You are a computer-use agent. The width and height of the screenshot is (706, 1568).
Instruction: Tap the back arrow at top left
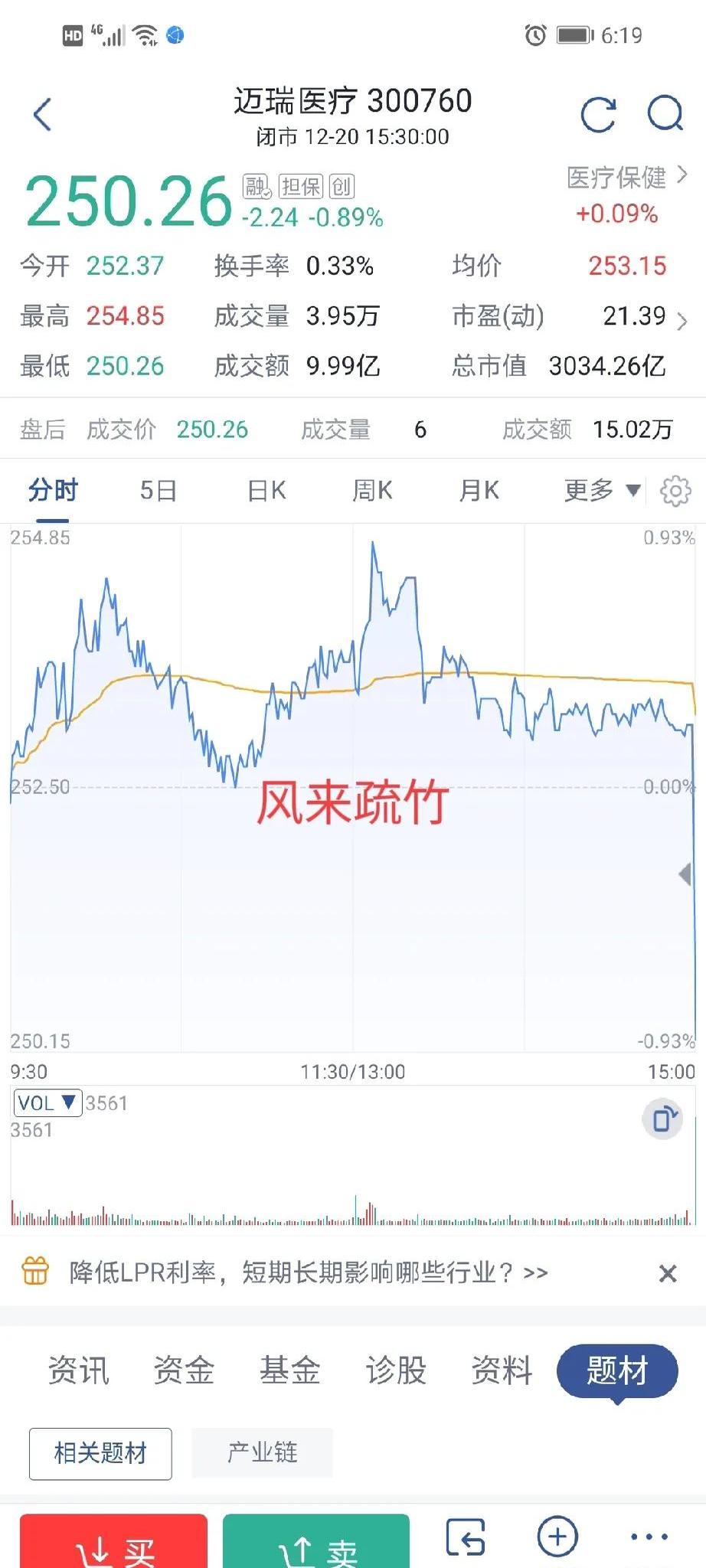(42, 113)
